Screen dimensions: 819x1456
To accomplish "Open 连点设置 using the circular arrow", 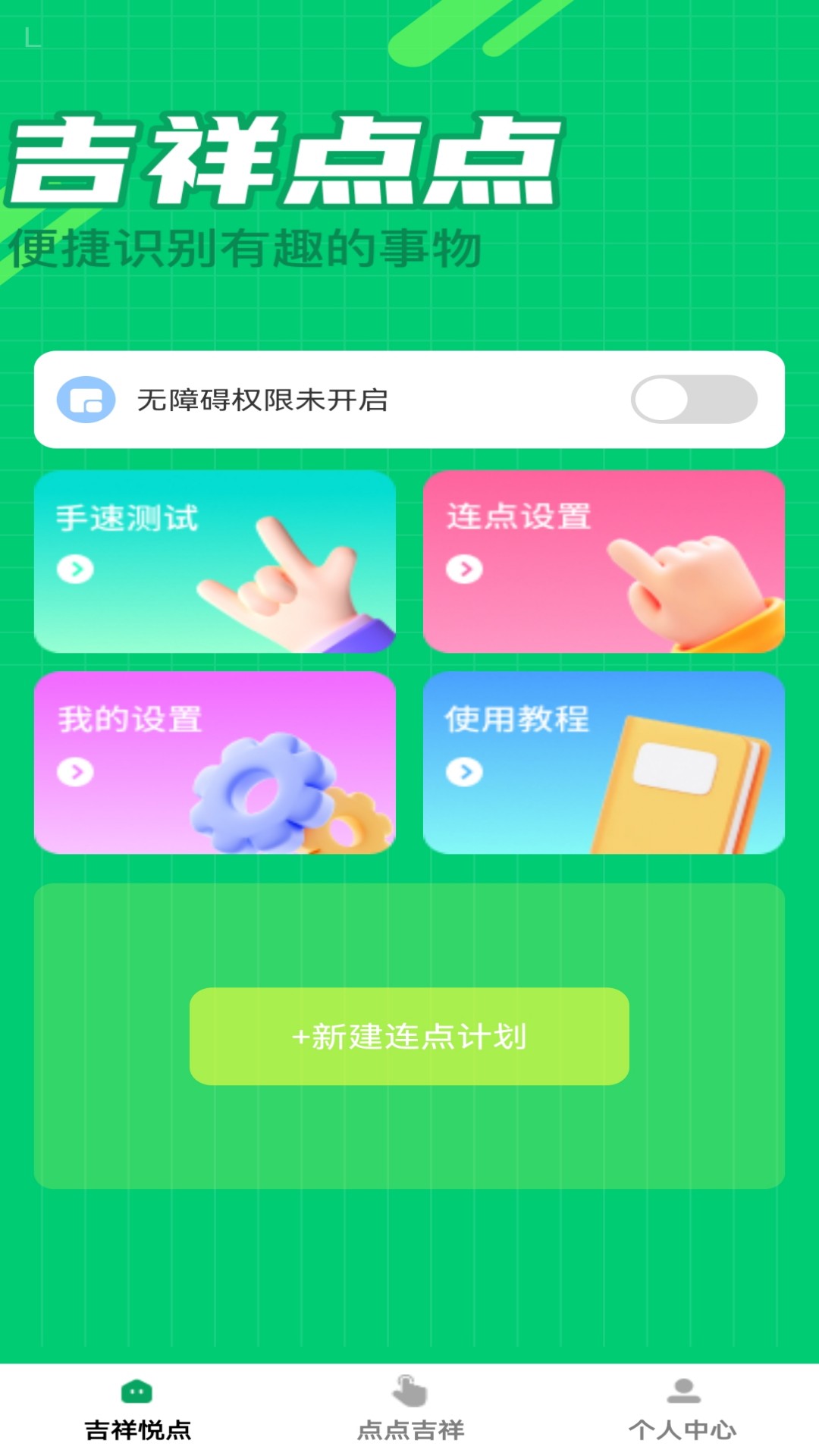I will (465, 569).
